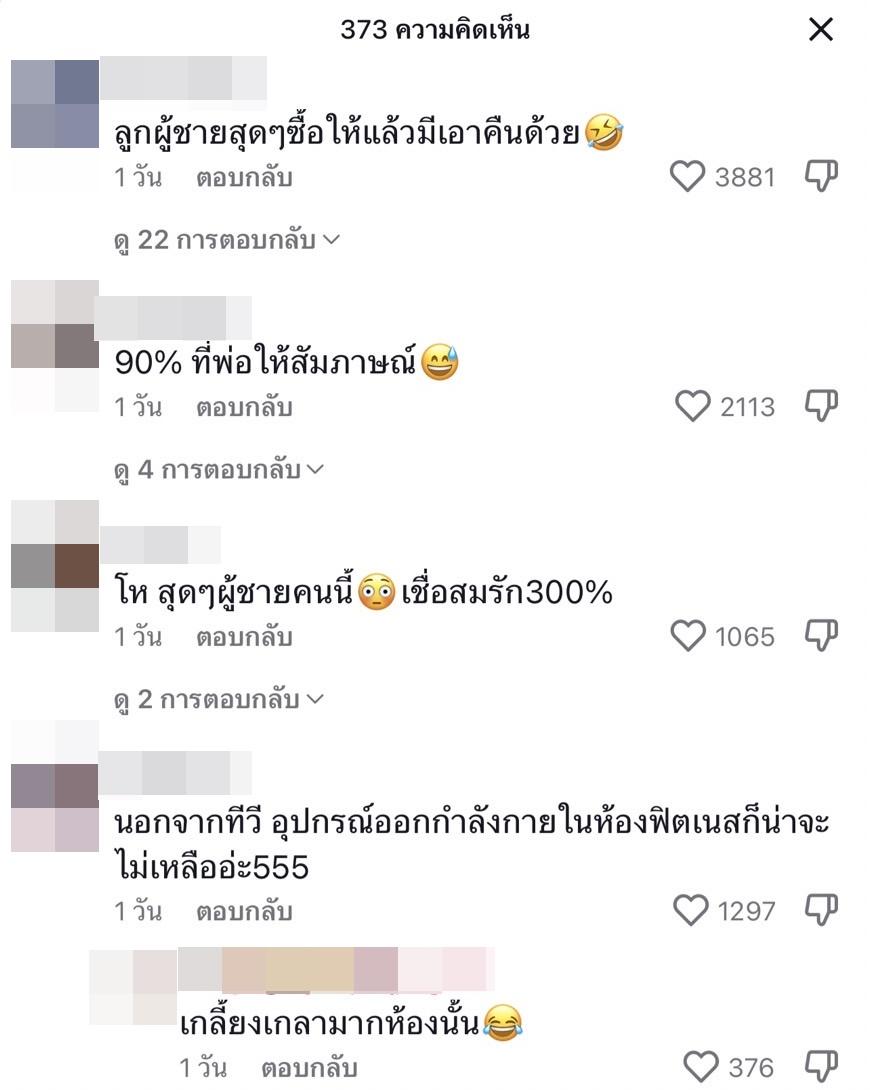Like the 'เชื่อสมรัก300%' comment
The width and height of the screenshot is (870, 1090).
687,636
